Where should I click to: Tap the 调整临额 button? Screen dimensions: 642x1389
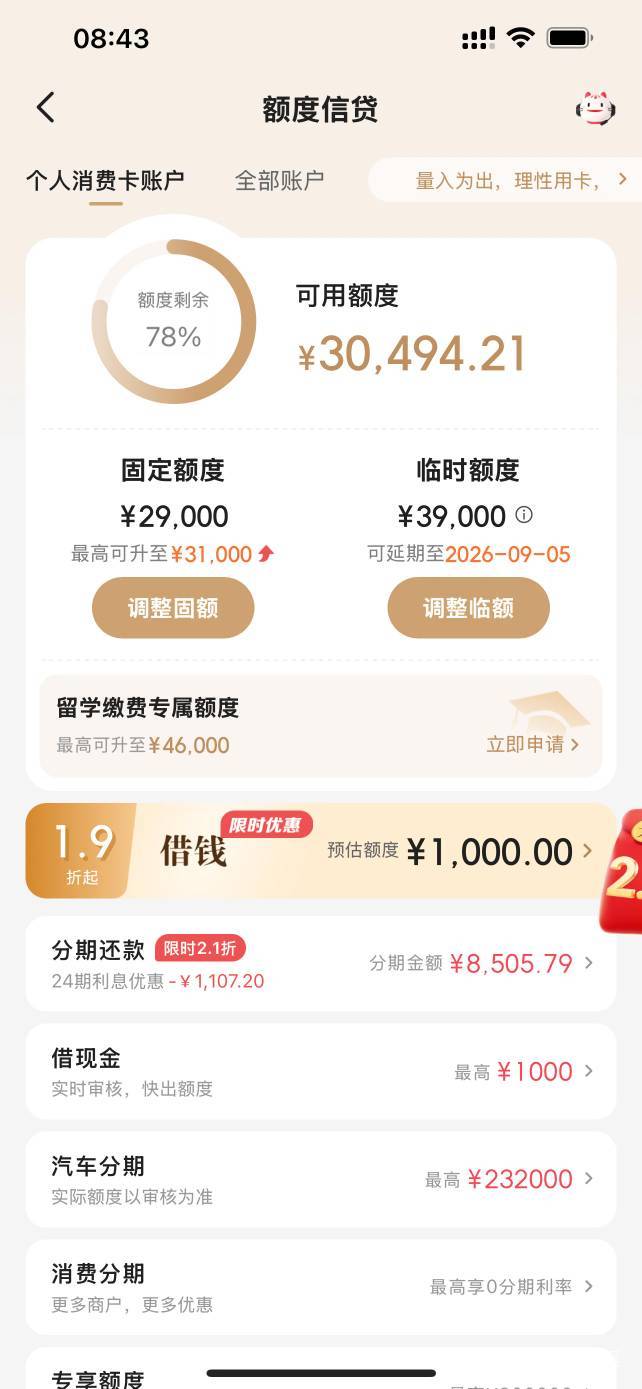click(x=469, y=607)
